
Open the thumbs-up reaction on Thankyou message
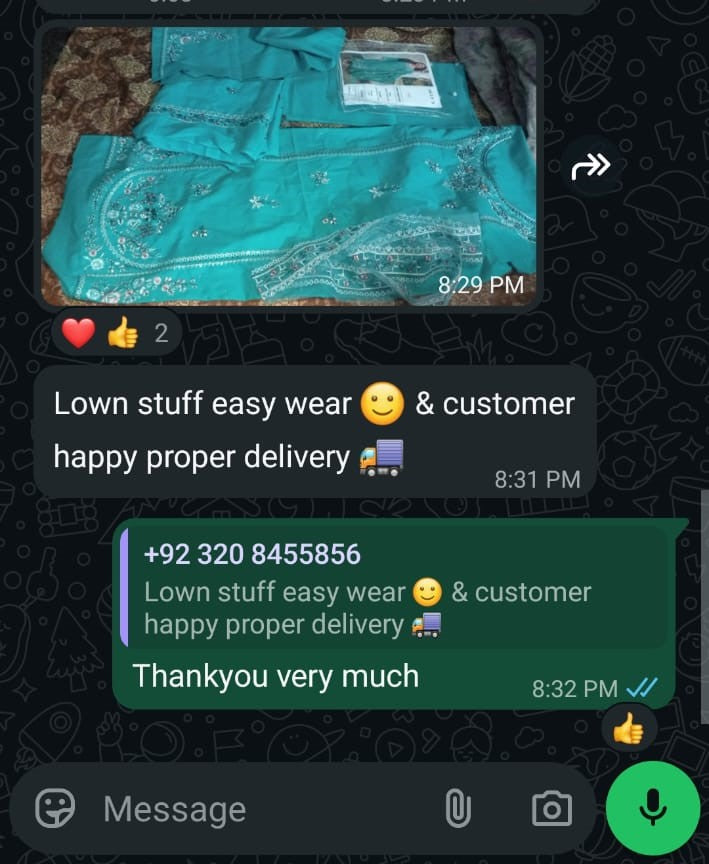[629, 729]
